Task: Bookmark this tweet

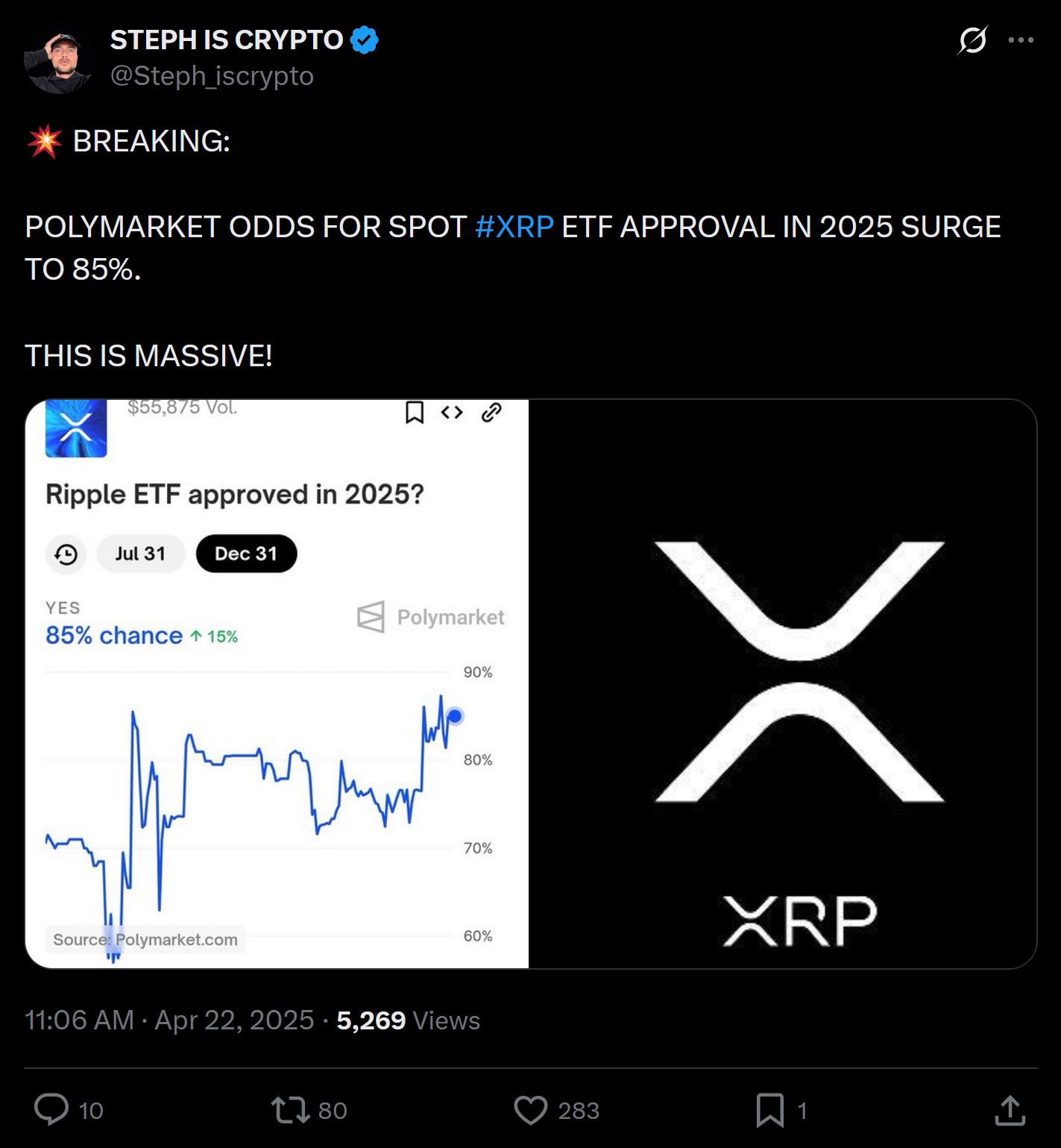Action: 769,1109
